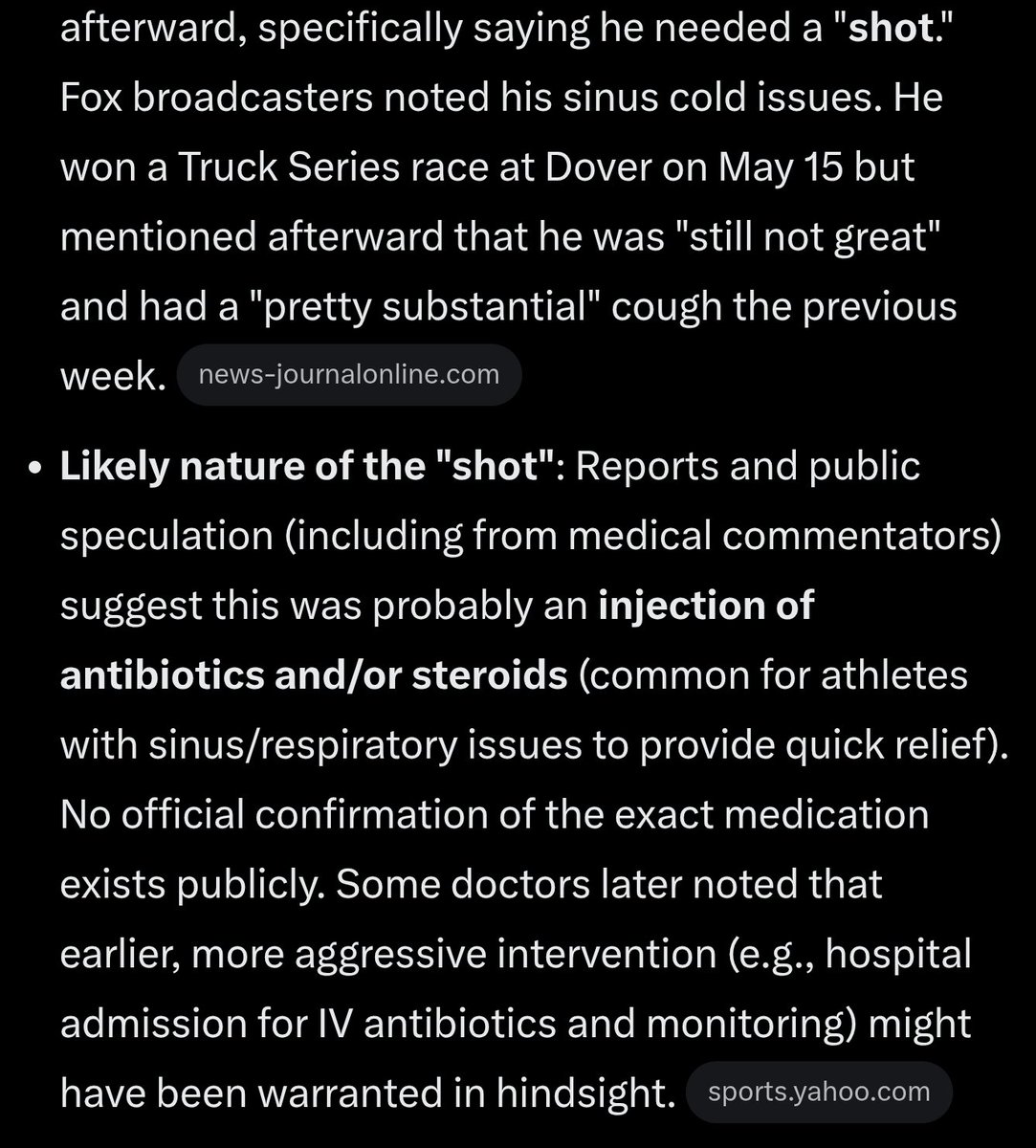Open the news-journalonline.com source chip
Image resolution: width=1036 pixels, height=1148 pixels.
pyautogui.click(x=349, y=374)
